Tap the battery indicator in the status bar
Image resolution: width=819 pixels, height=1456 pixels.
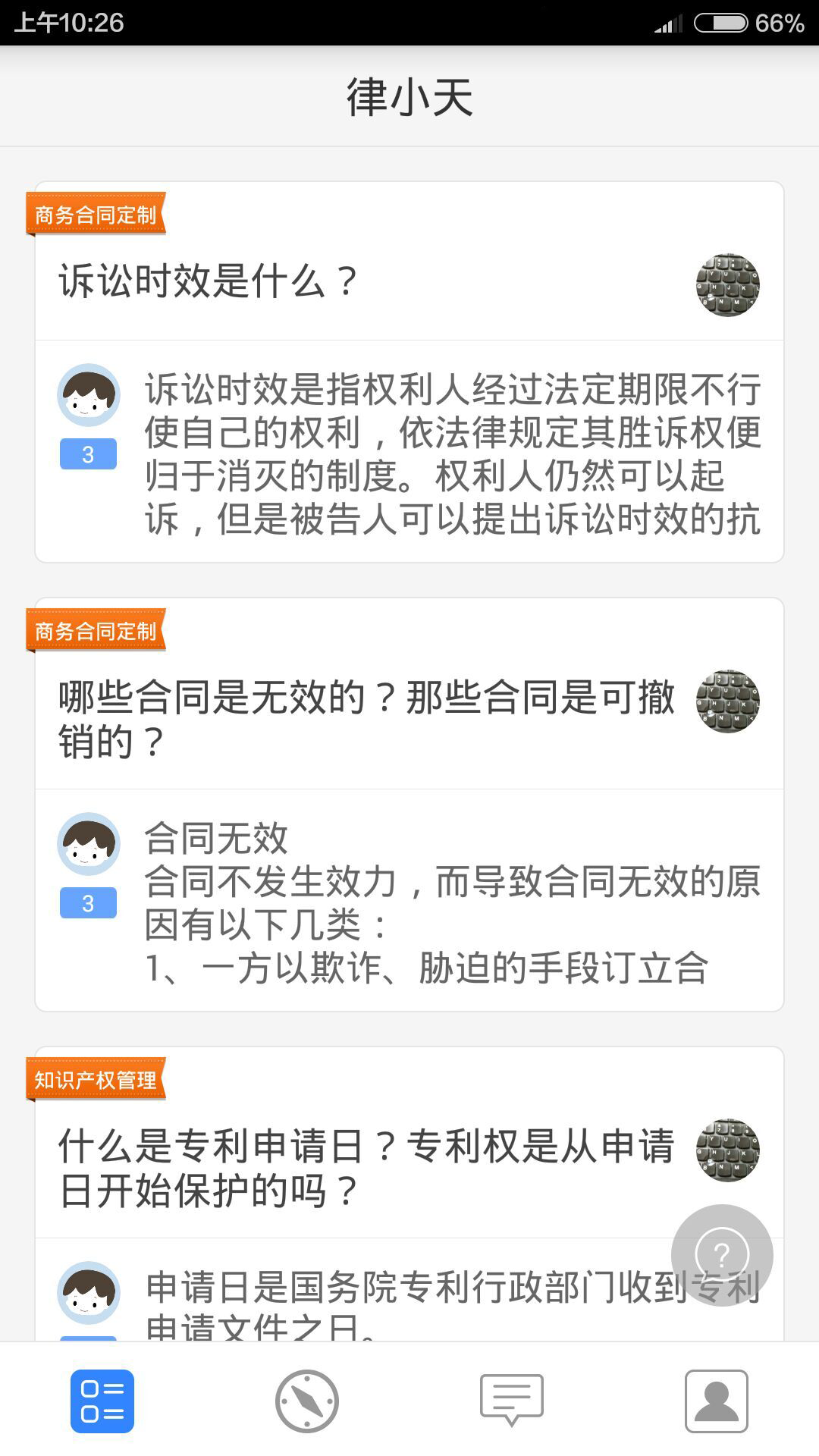click(x=722, y=22)
